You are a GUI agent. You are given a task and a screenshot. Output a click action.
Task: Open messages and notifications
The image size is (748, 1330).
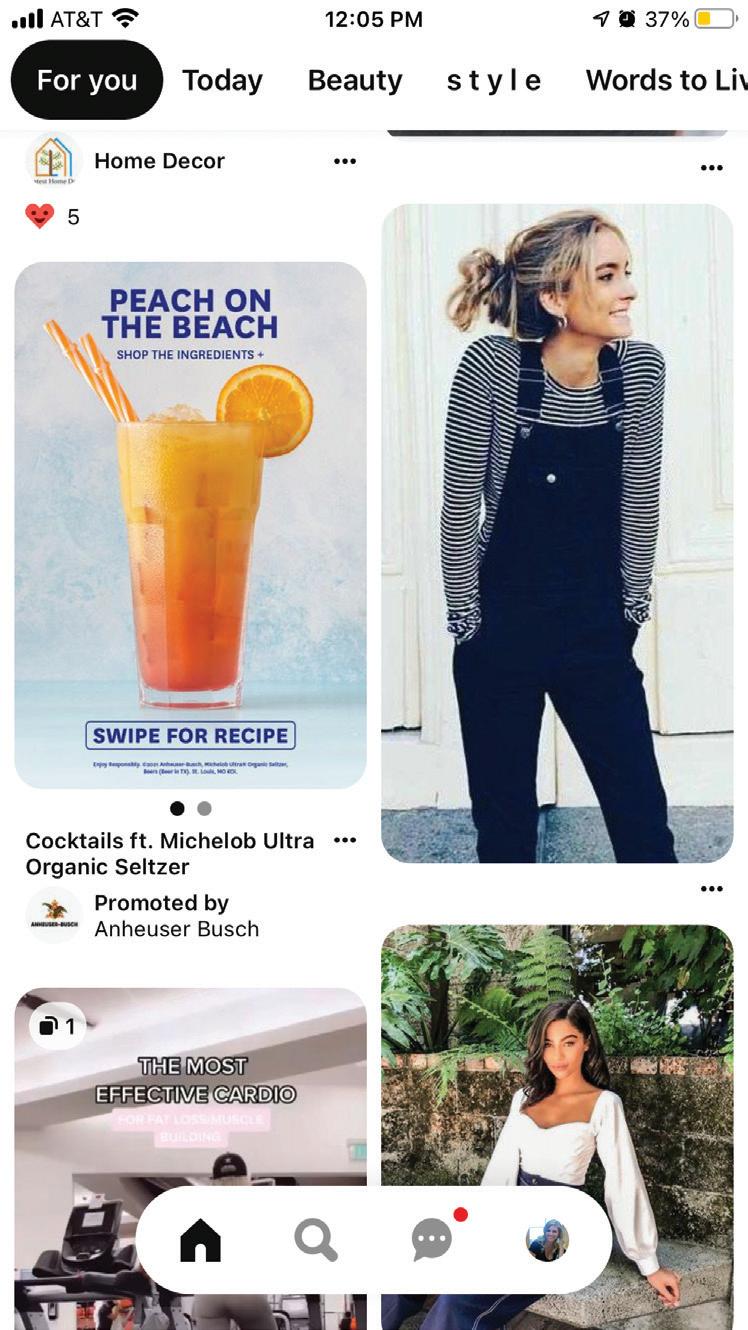[432, 1241]
